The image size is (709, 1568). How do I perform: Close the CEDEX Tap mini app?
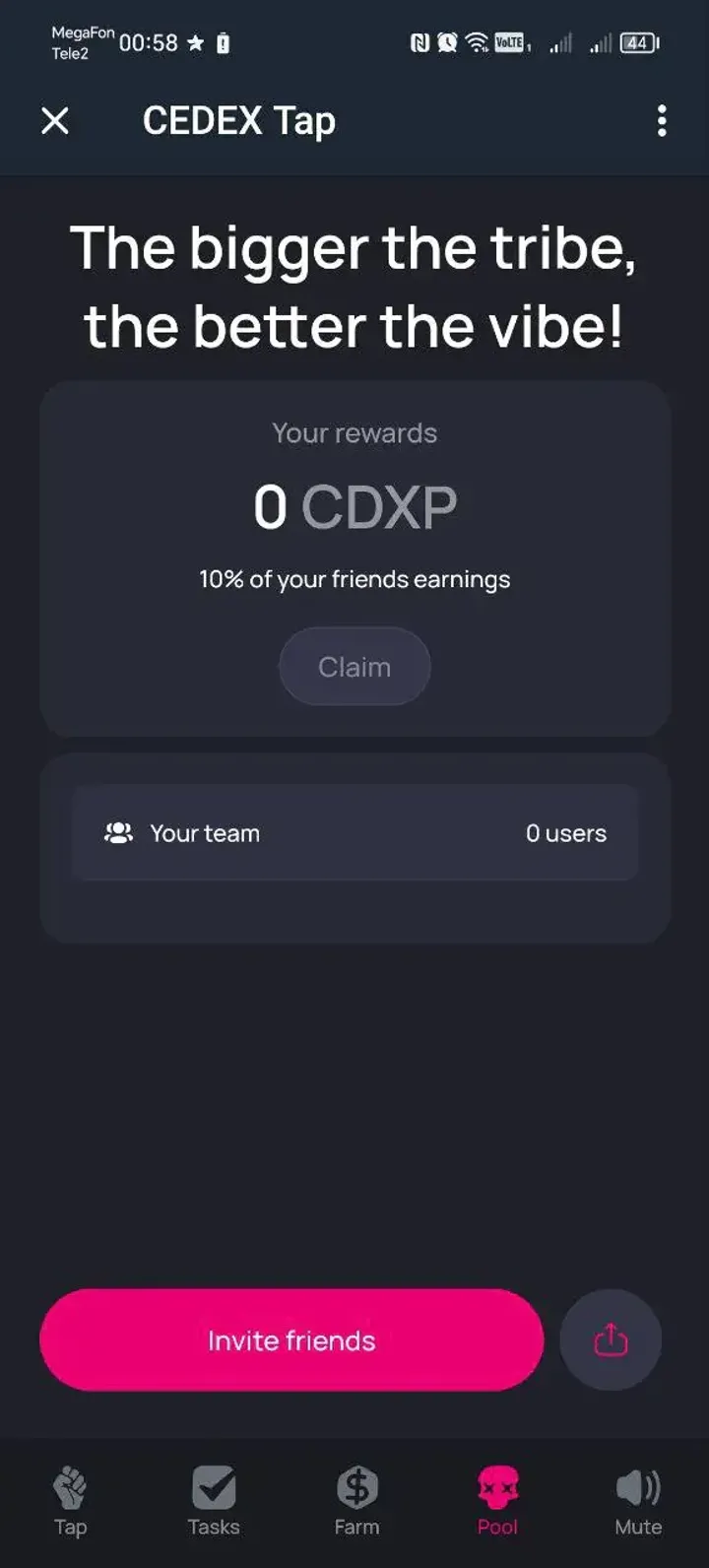click(56, 120)
